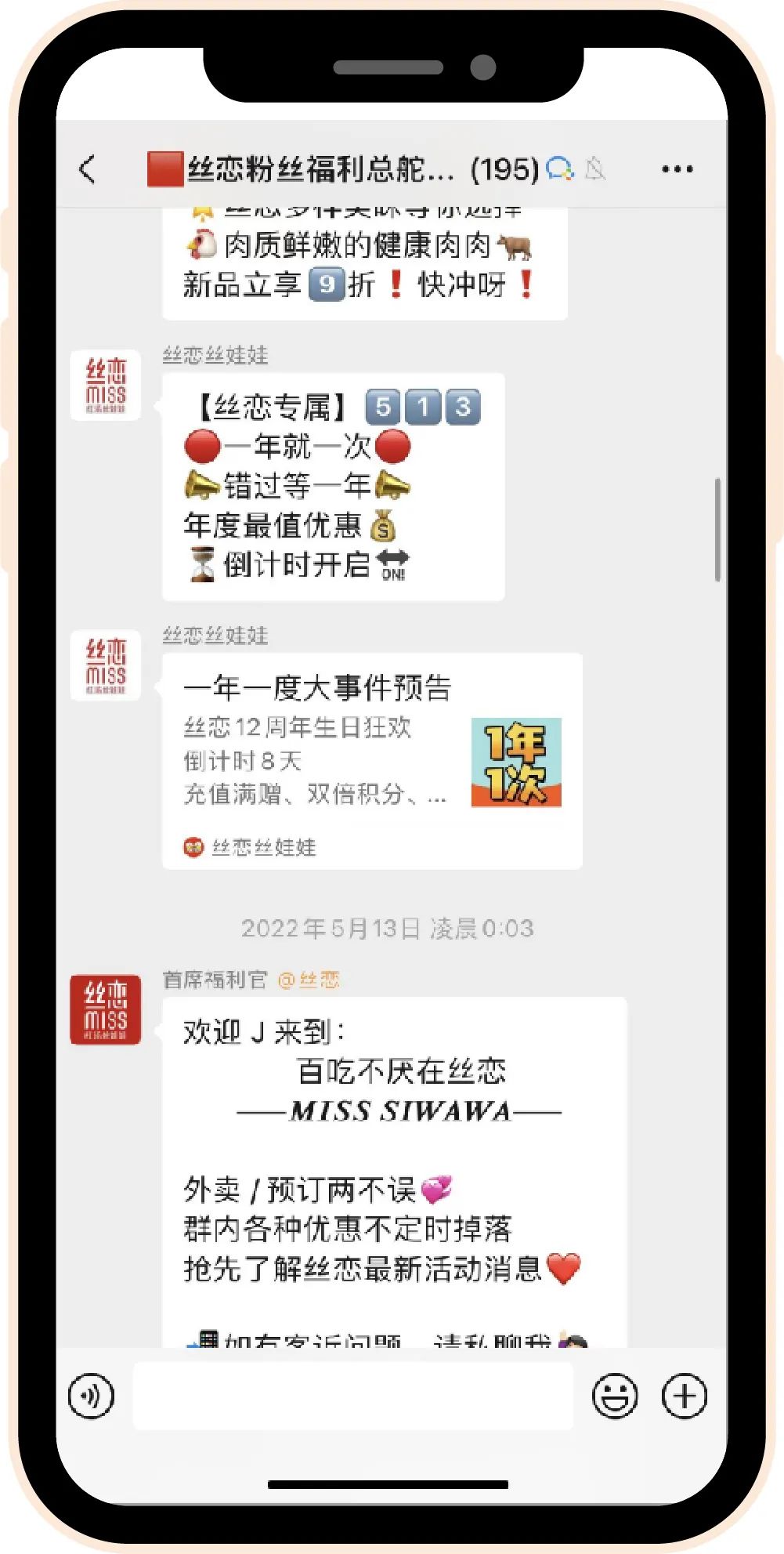This screenshot has height=1554, width=784.
Task: Go back from the group chat
Action: [x=89, y=168]
